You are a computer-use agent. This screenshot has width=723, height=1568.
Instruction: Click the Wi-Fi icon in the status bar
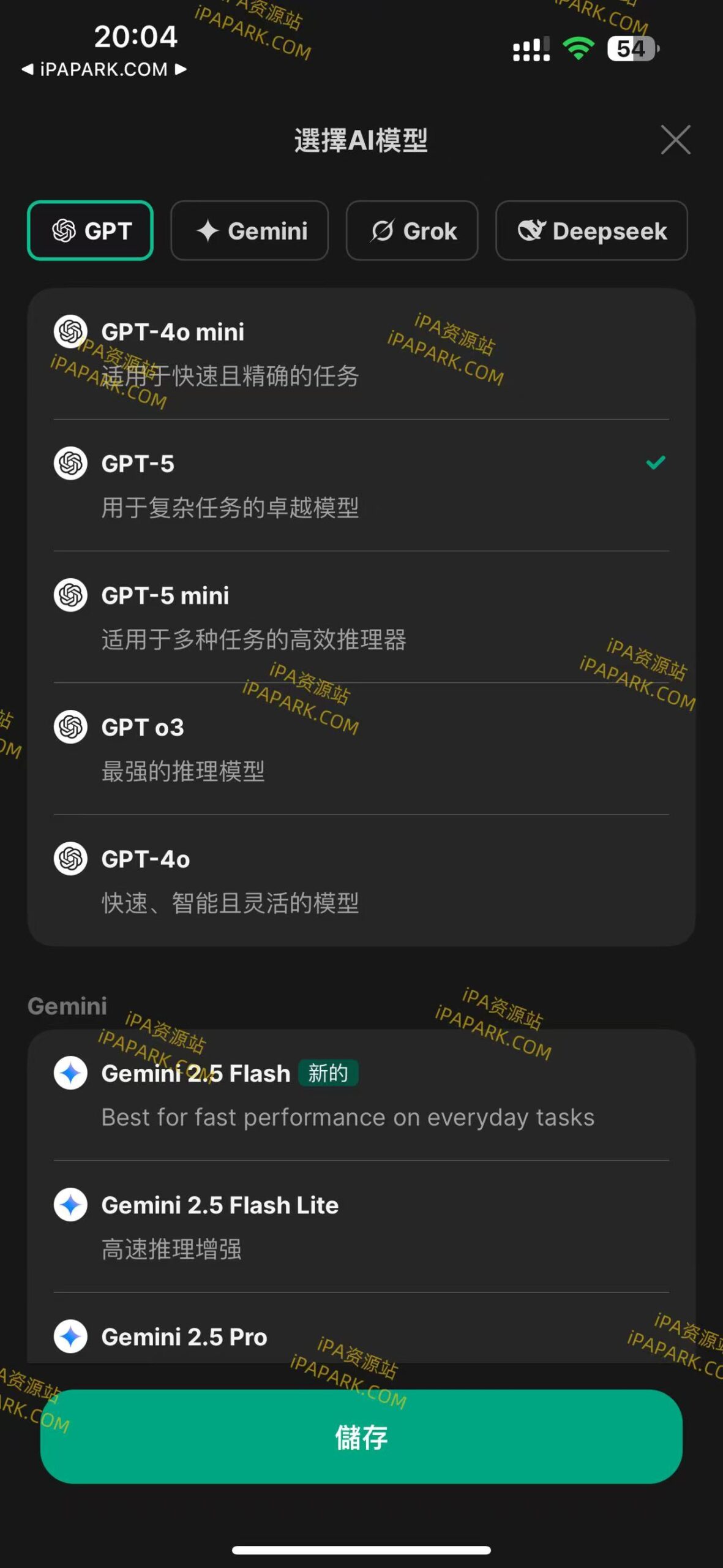579,47
